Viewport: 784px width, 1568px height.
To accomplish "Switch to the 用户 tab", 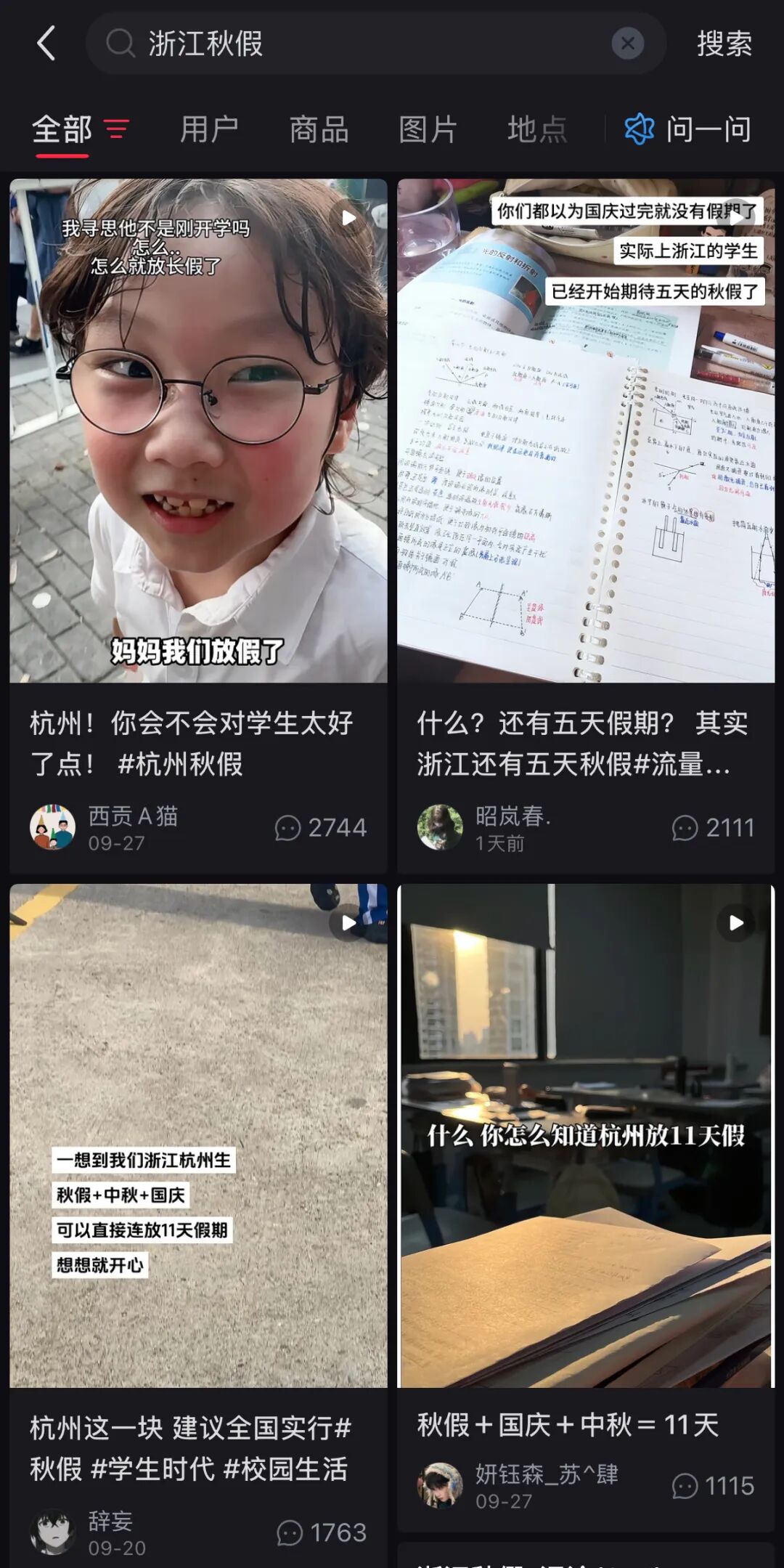I will 209,130.
